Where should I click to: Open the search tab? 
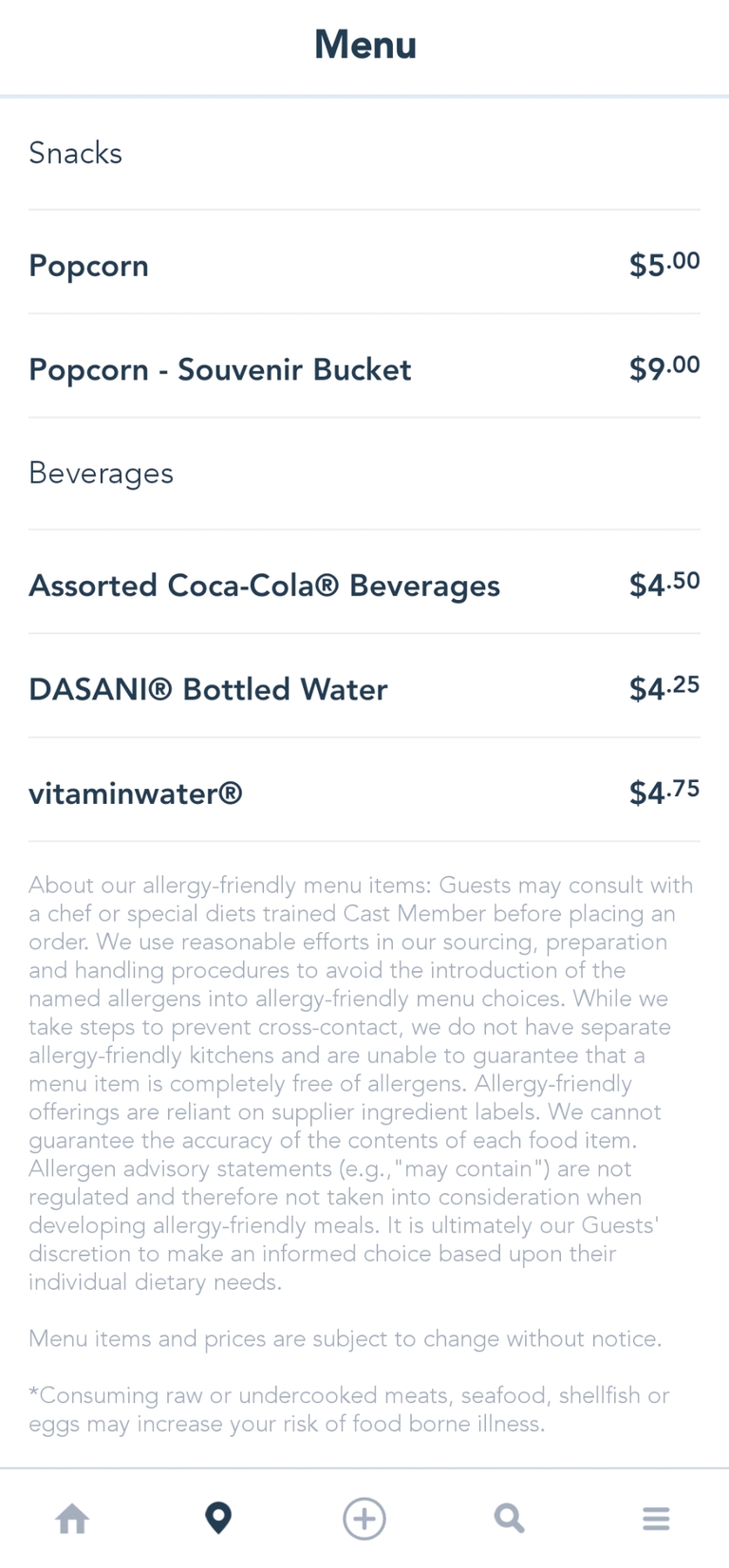[510, 1519]
